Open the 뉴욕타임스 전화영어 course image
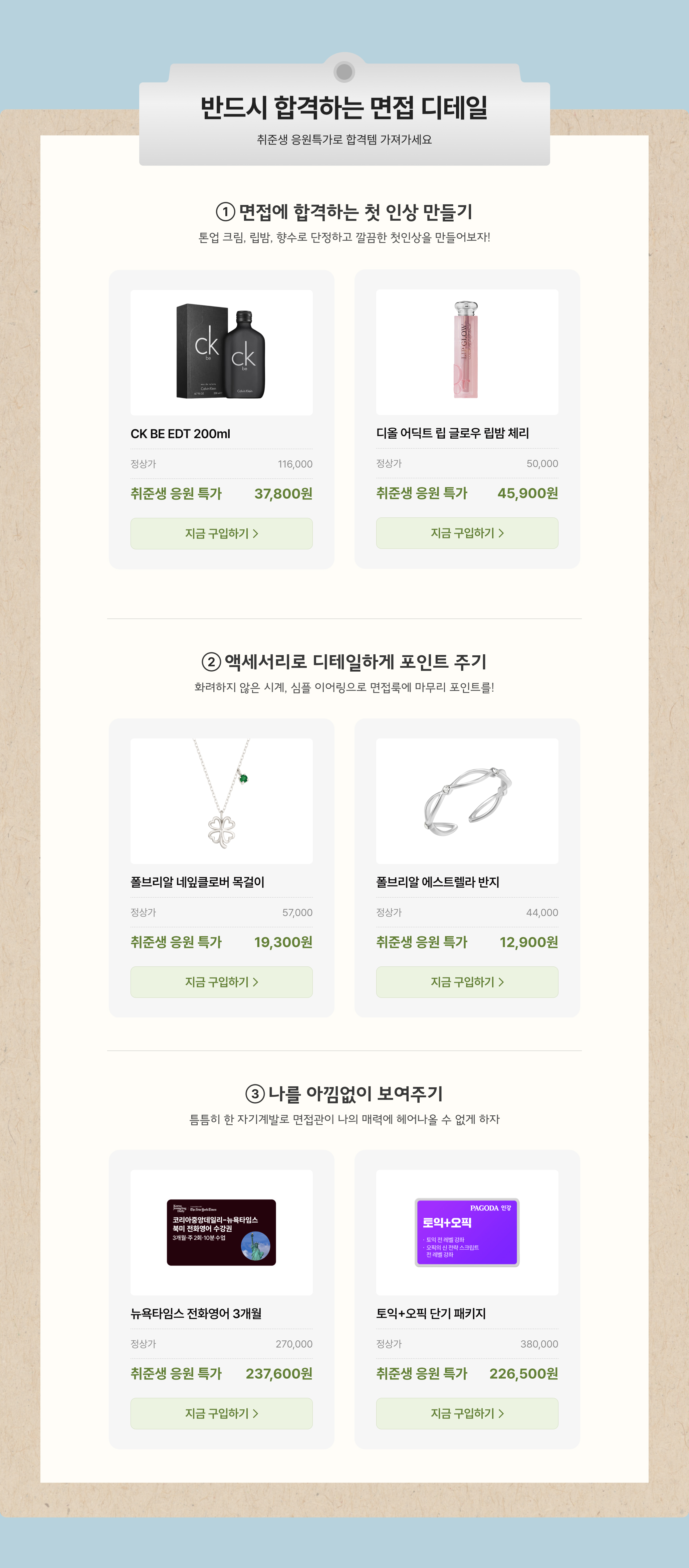 point(221,1232)
